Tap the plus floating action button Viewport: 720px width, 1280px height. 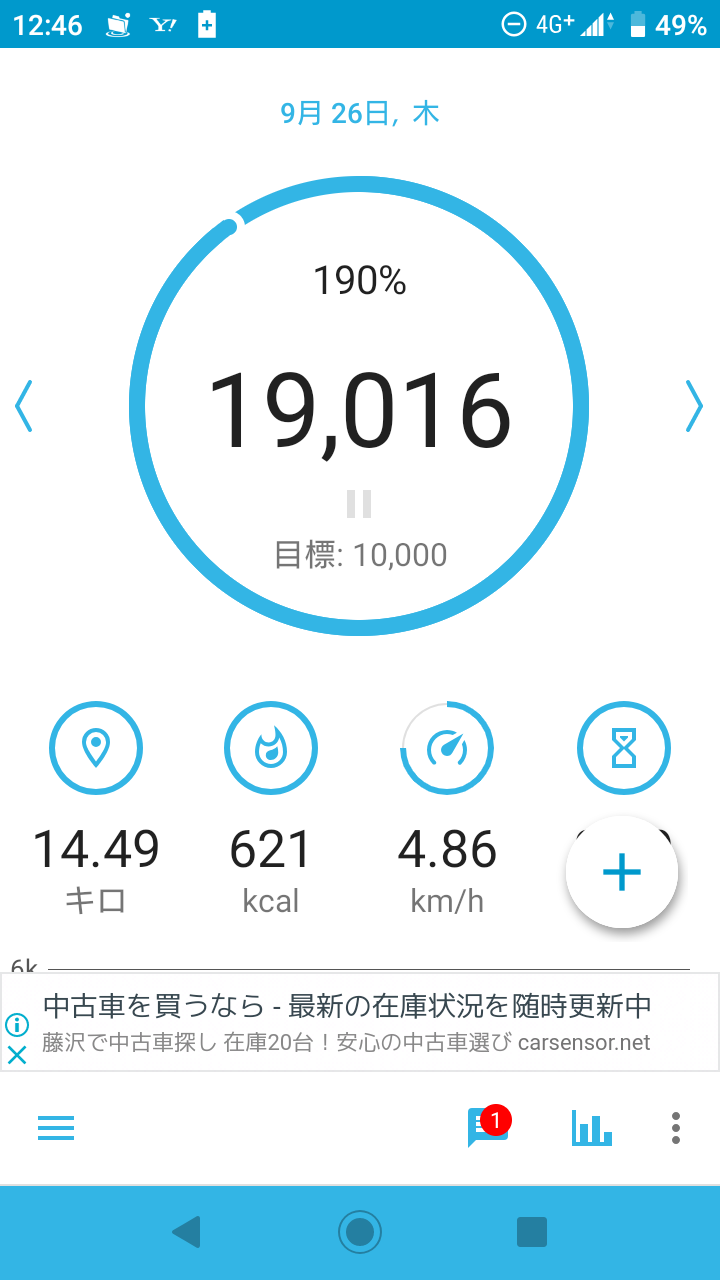point(622,872)
